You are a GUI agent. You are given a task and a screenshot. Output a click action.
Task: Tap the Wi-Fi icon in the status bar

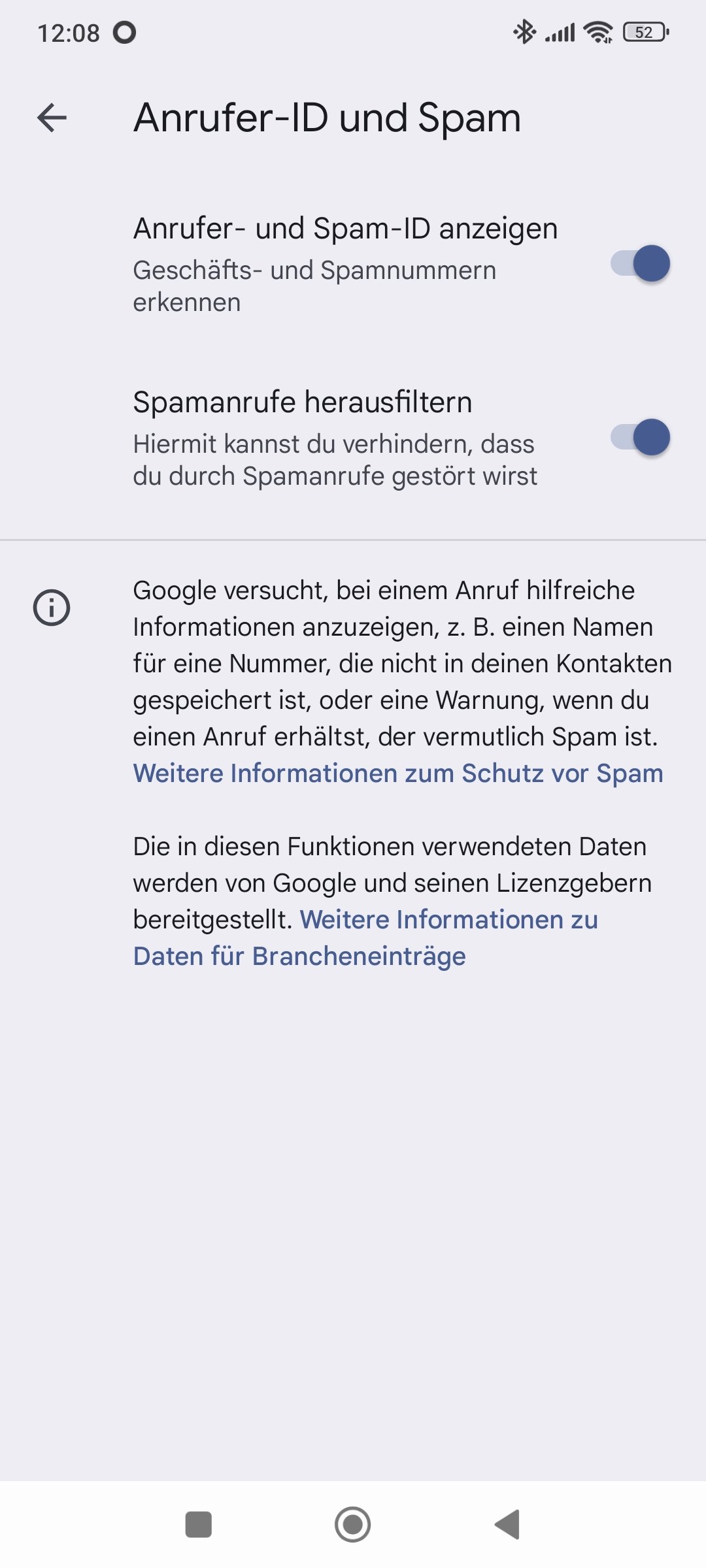[598, 30]
